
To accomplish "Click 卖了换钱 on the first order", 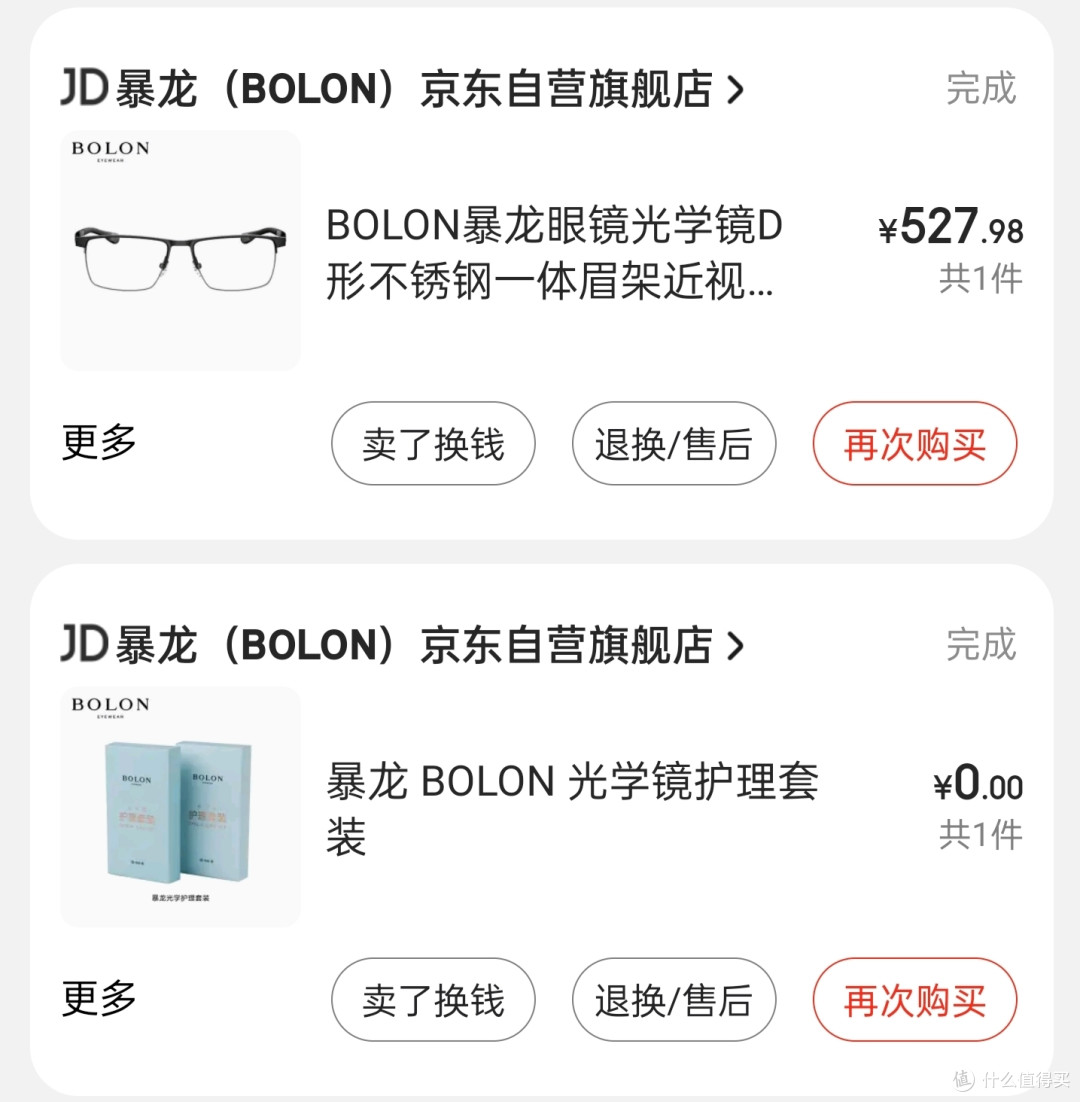I will (432, 443).
